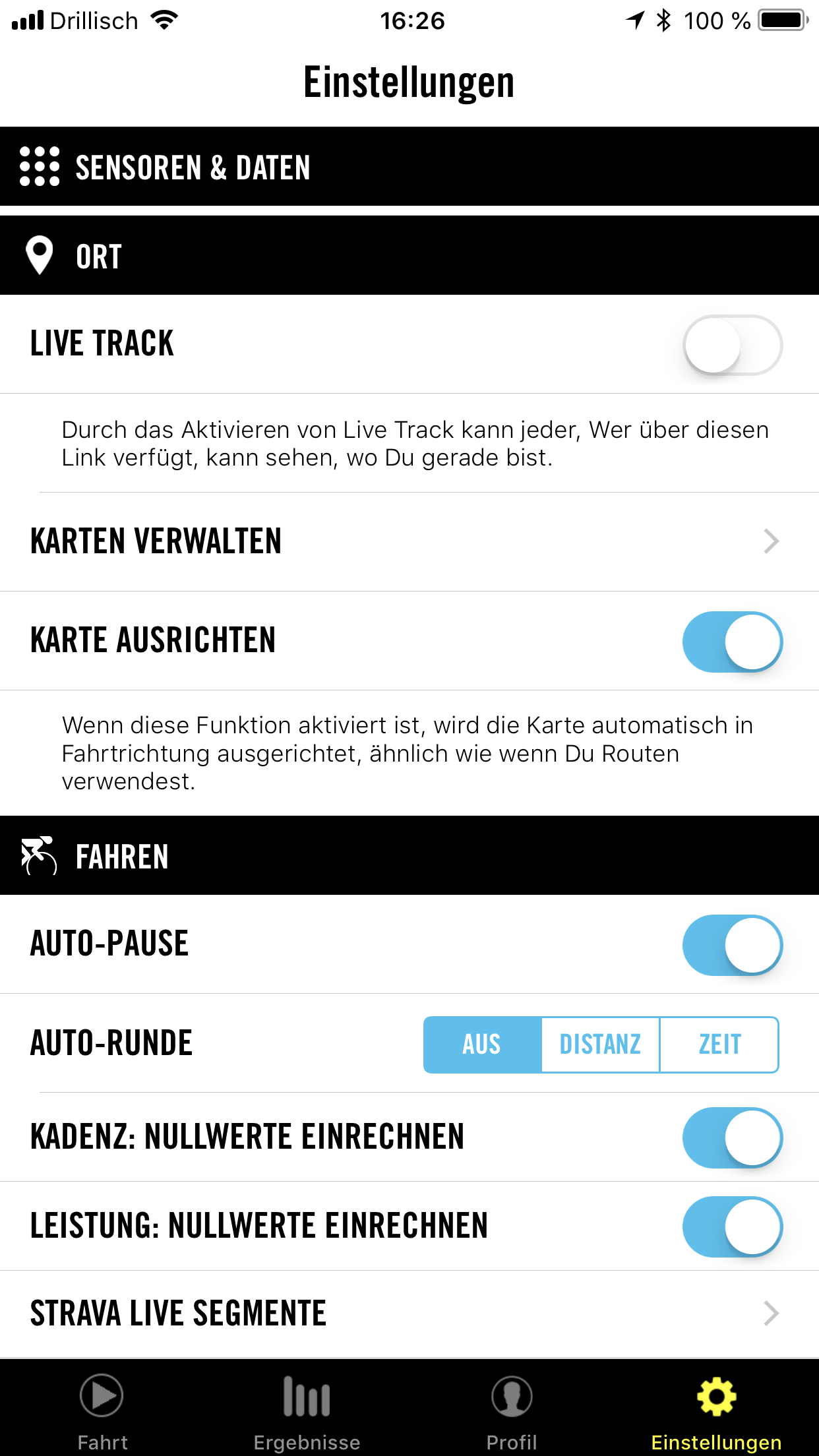Viewport: 819px width, 1456px height.
Task: Open Strava Live Segmente
Action: pos(409,1313)
